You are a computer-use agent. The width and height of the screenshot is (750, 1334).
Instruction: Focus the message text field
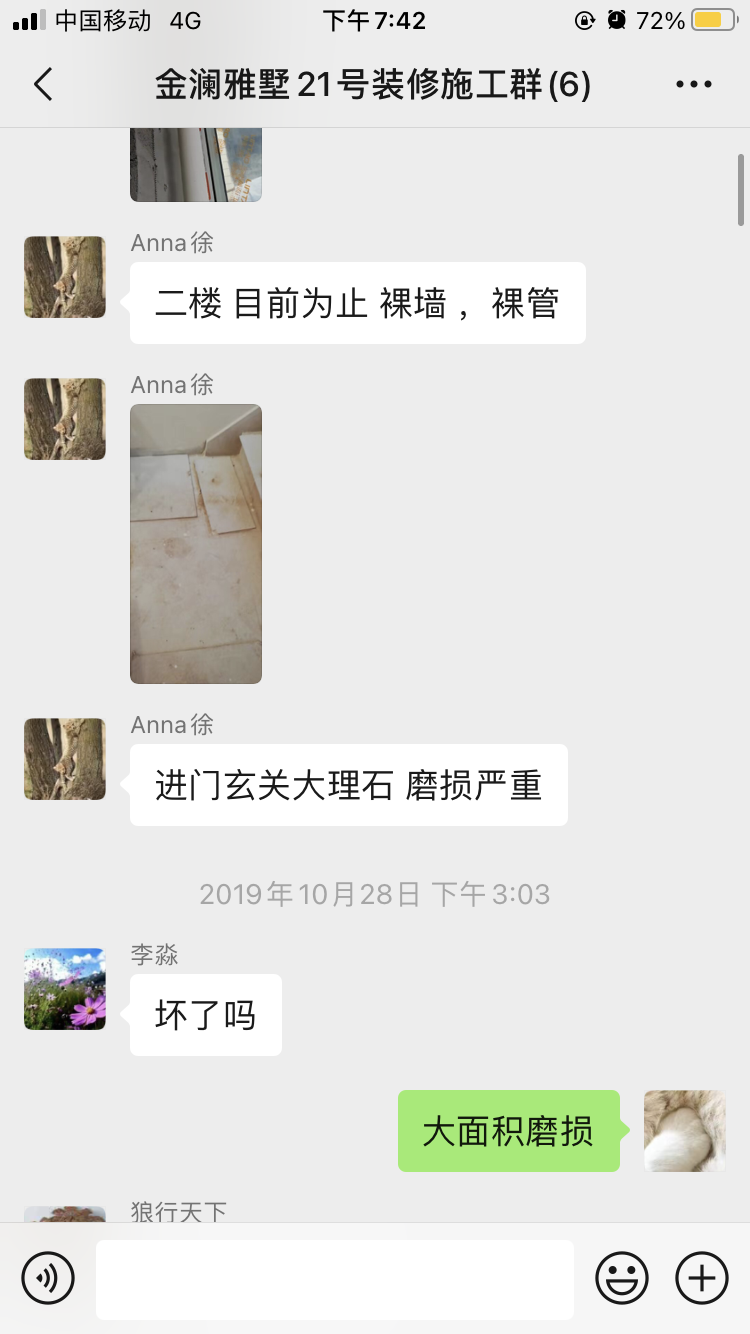[x=335, y=1279]
